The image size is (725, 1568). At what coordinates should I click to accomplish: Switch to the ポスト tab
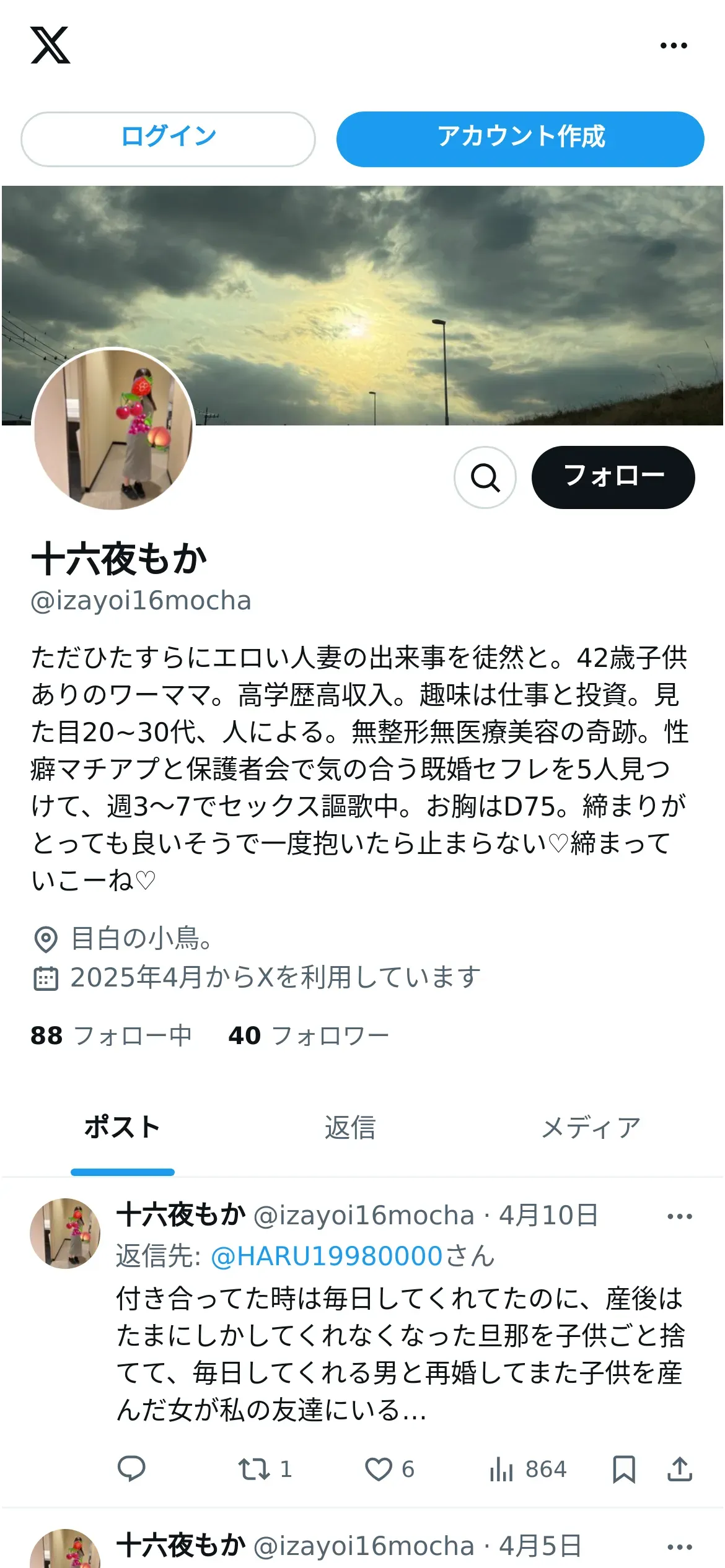122,1127
